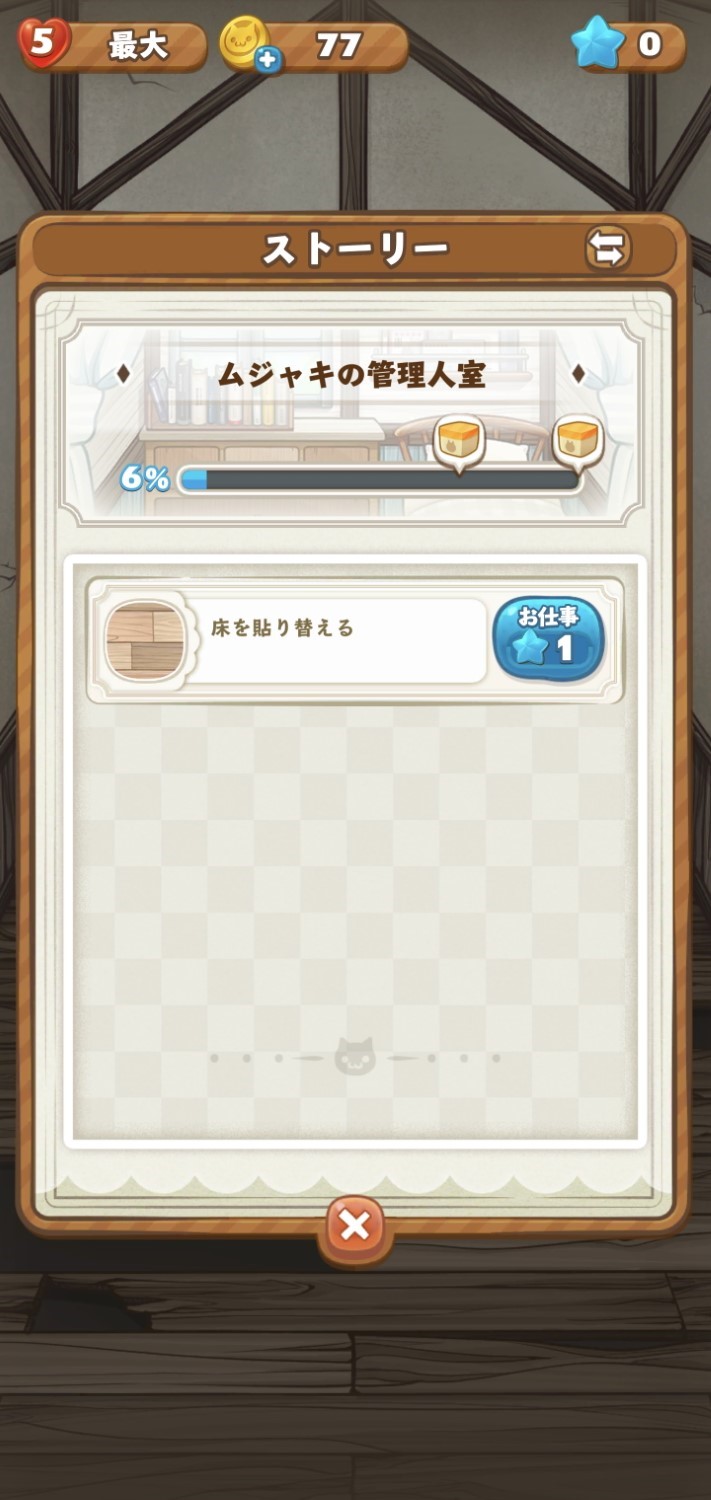The image size is (711, 1500).
Task: Show next room with right diamond arrow
Action: (578, 375)
